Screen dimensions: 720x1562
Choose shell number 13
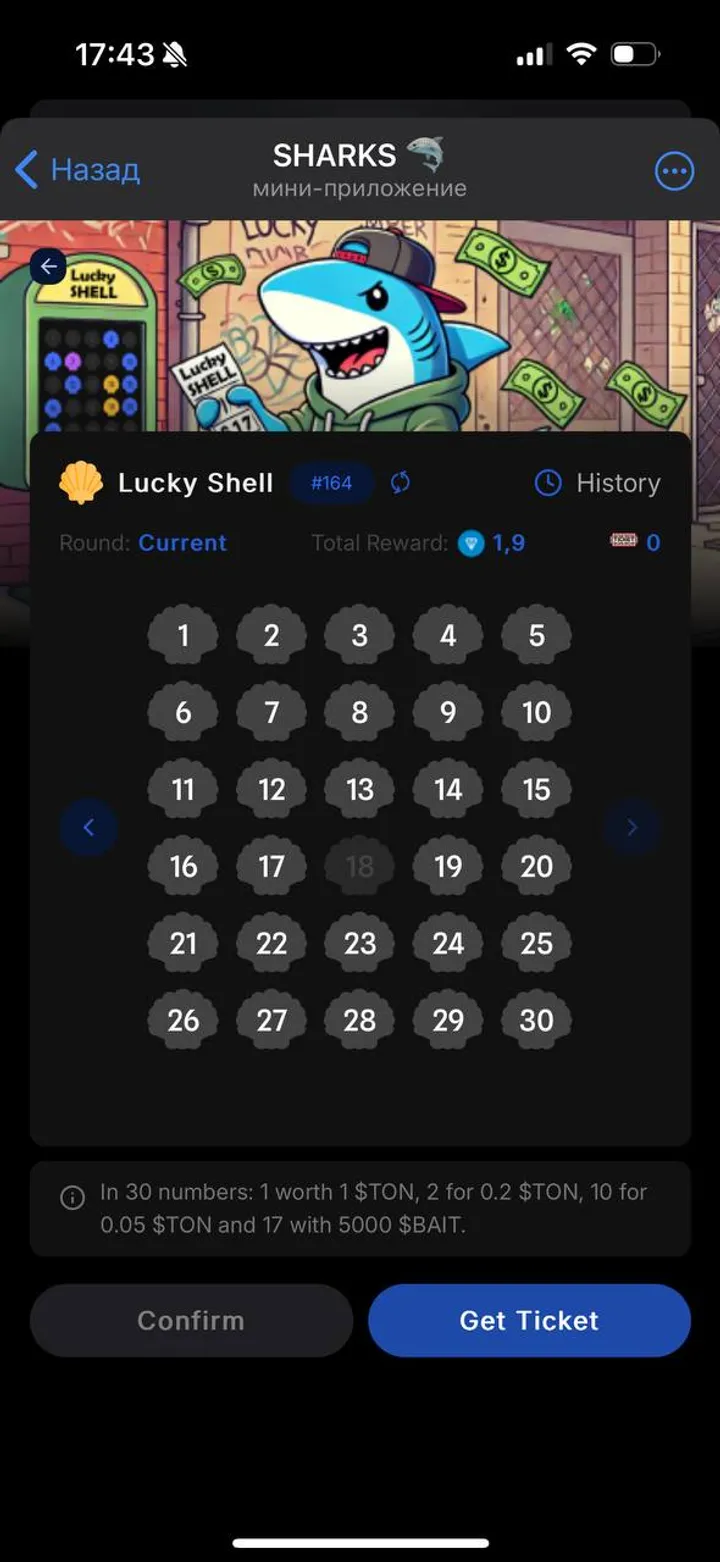(x=360, y=790)
